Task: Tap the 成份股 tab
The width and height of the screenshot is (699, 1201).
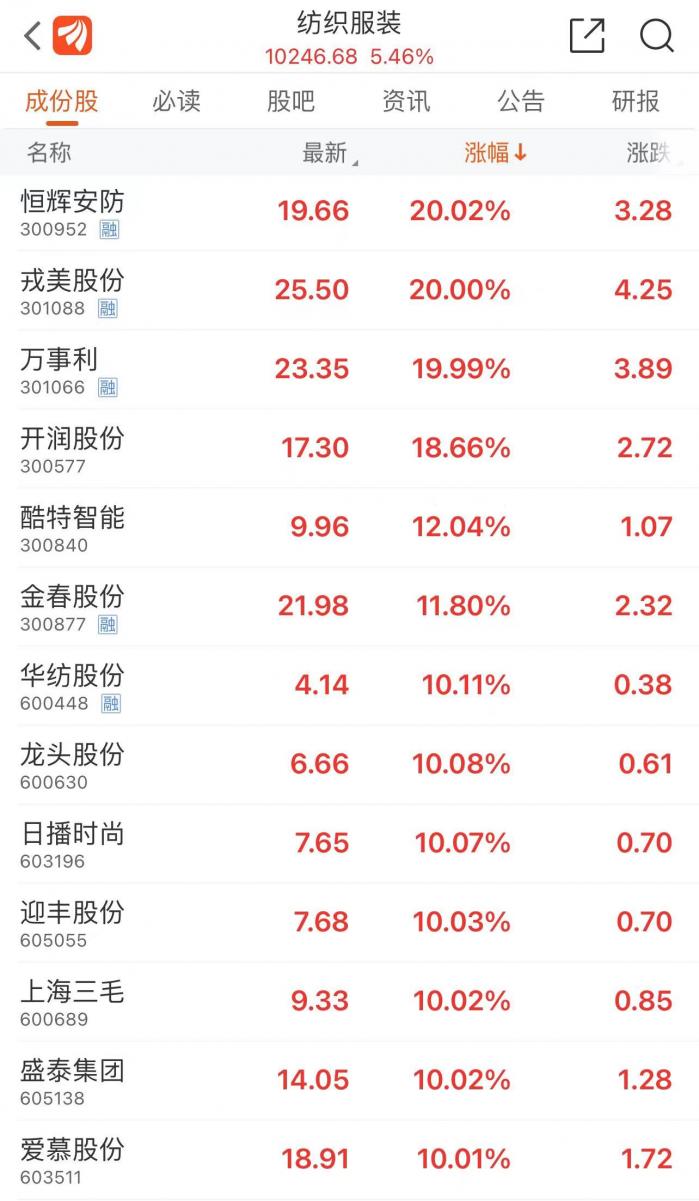Action: coord(61,101)
